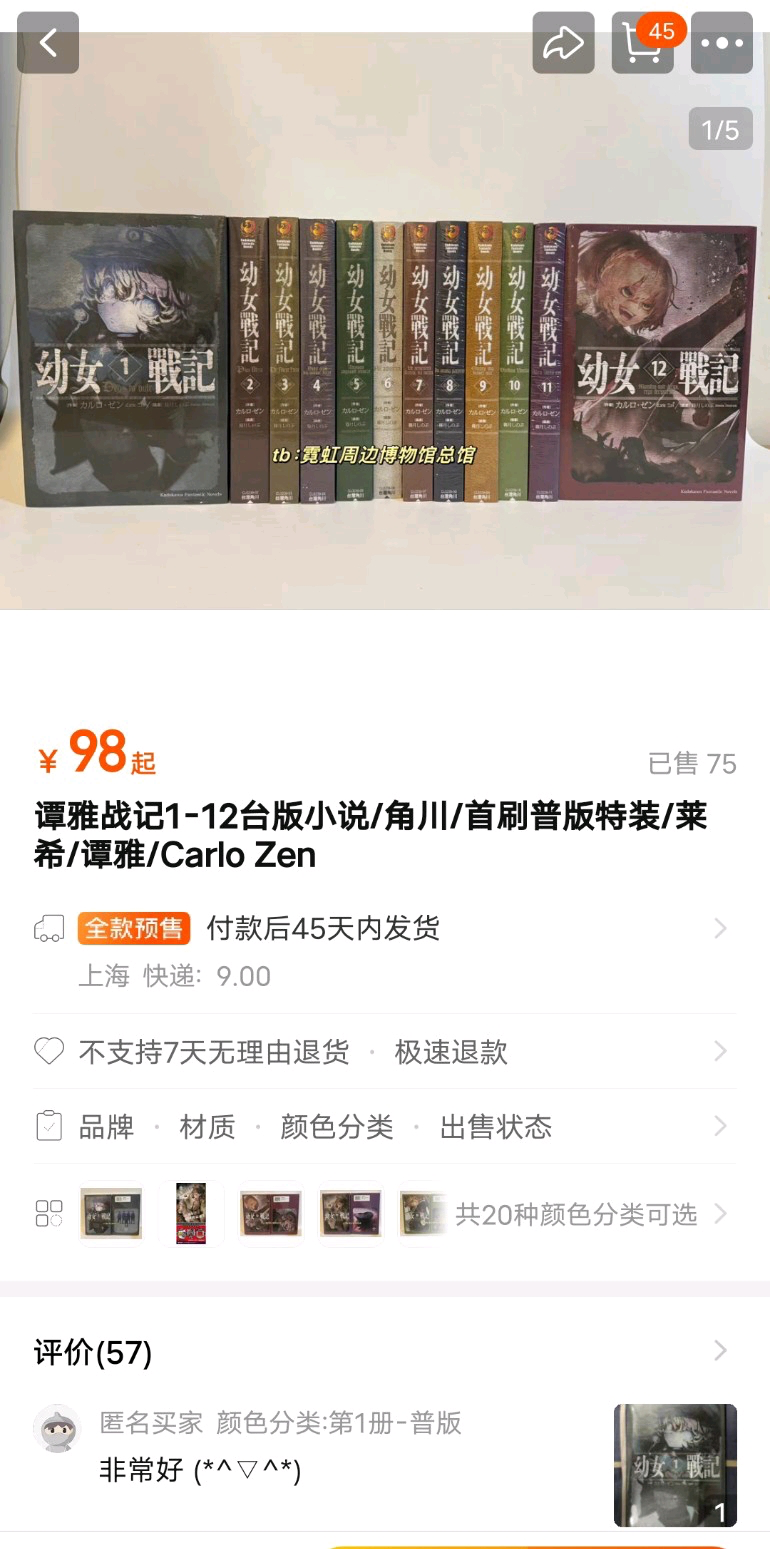Open shipping details for 全款预售 row
Image resolution: width=770 pixels, height=1549 pixels.
click(385, 950)
